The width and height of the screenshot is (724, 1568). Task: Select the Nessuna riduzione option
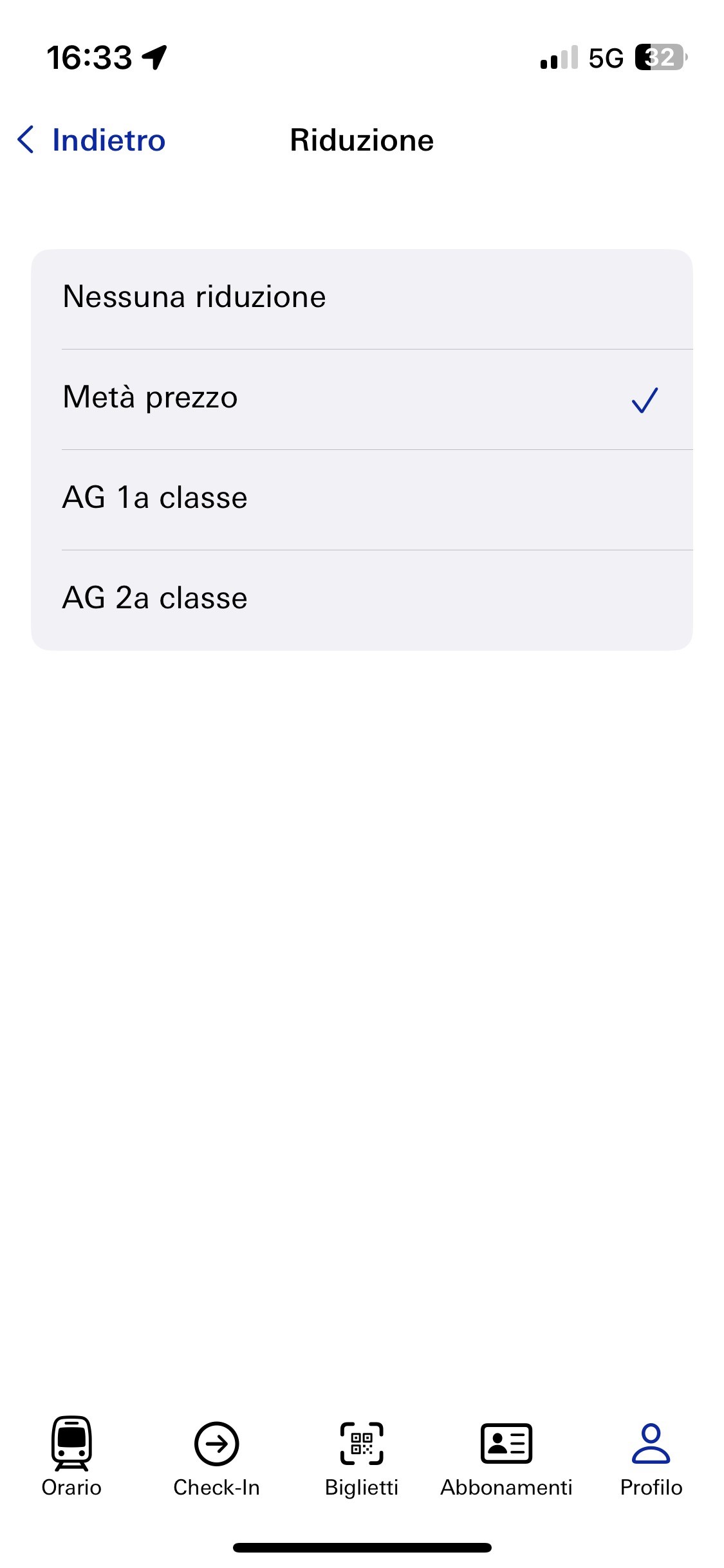point(193,296)
